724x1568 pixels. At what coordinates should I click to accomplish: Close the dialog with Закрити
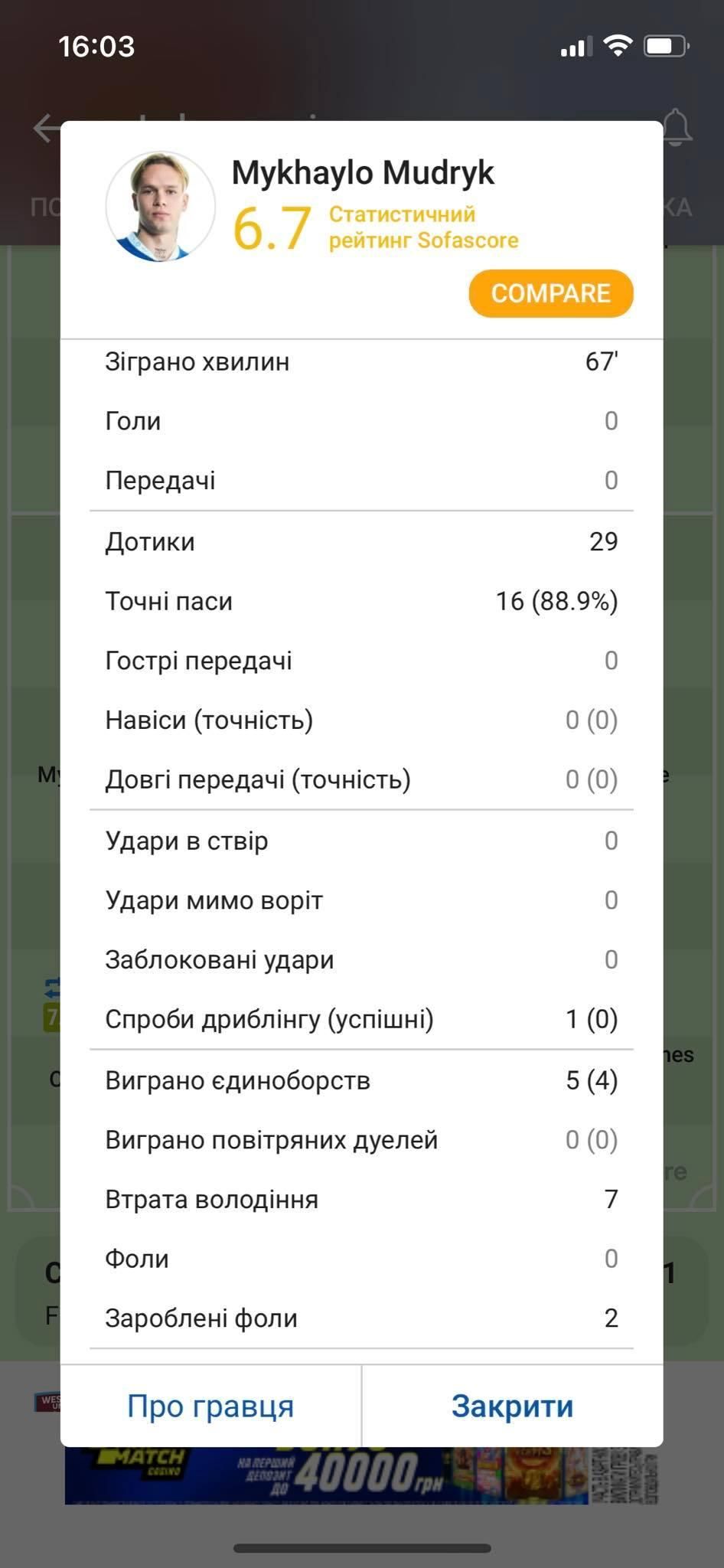tap(512, 1406)
